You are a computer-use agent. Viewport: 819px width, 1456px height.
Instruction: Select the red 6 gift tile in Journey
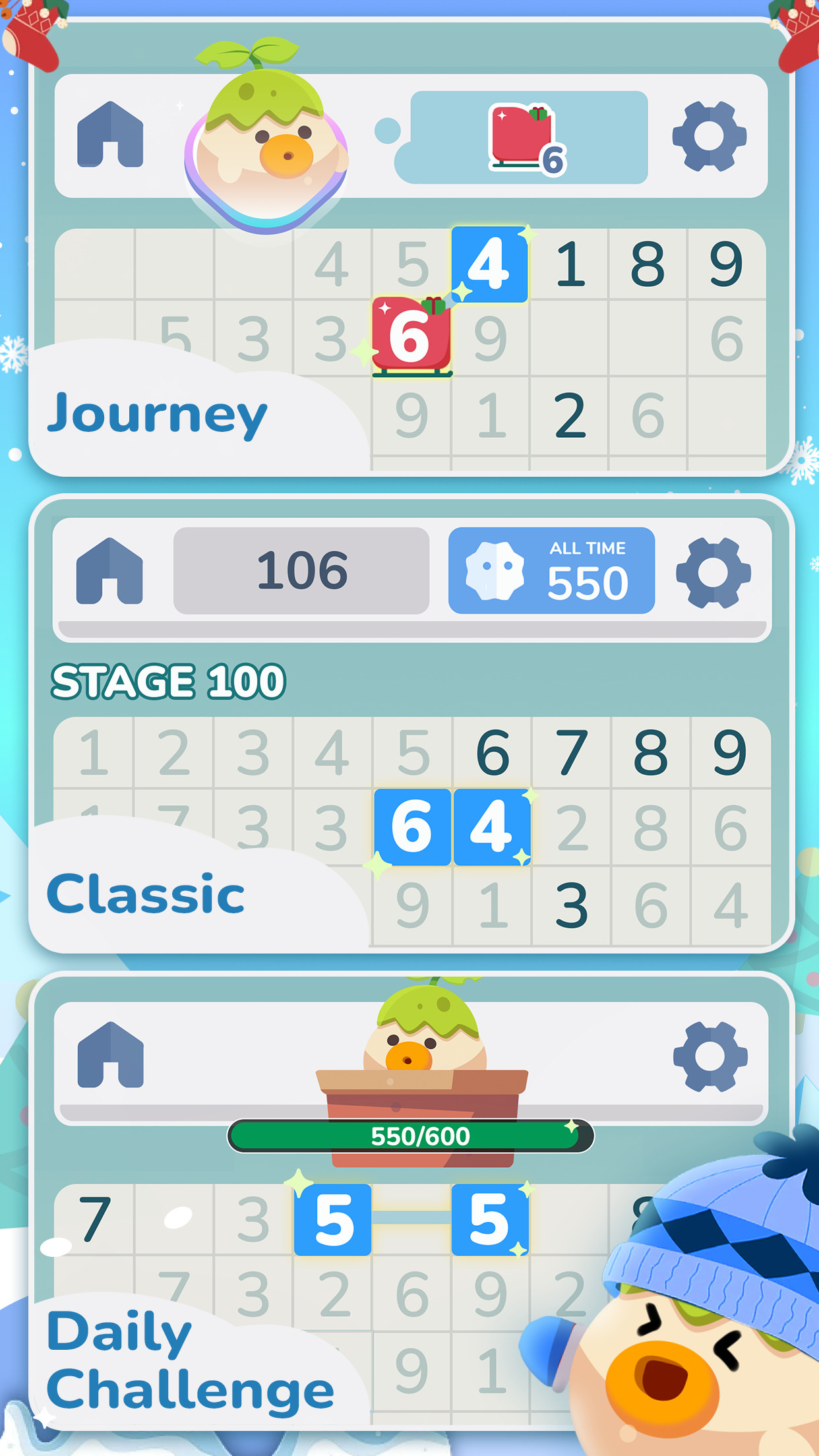[410, 336]
